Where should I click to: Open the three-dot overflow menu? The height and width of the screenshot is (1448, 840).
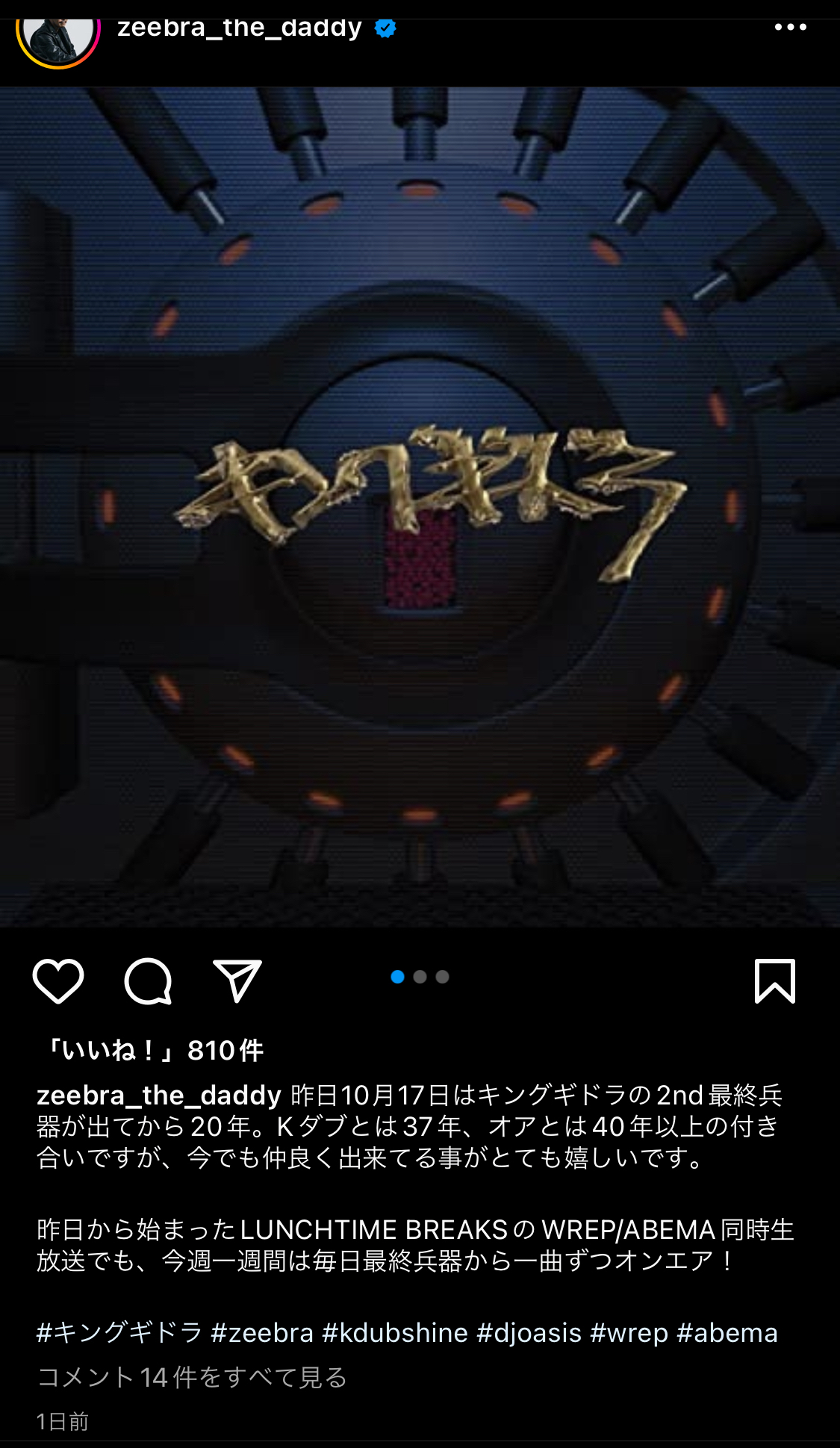[790, 28]
